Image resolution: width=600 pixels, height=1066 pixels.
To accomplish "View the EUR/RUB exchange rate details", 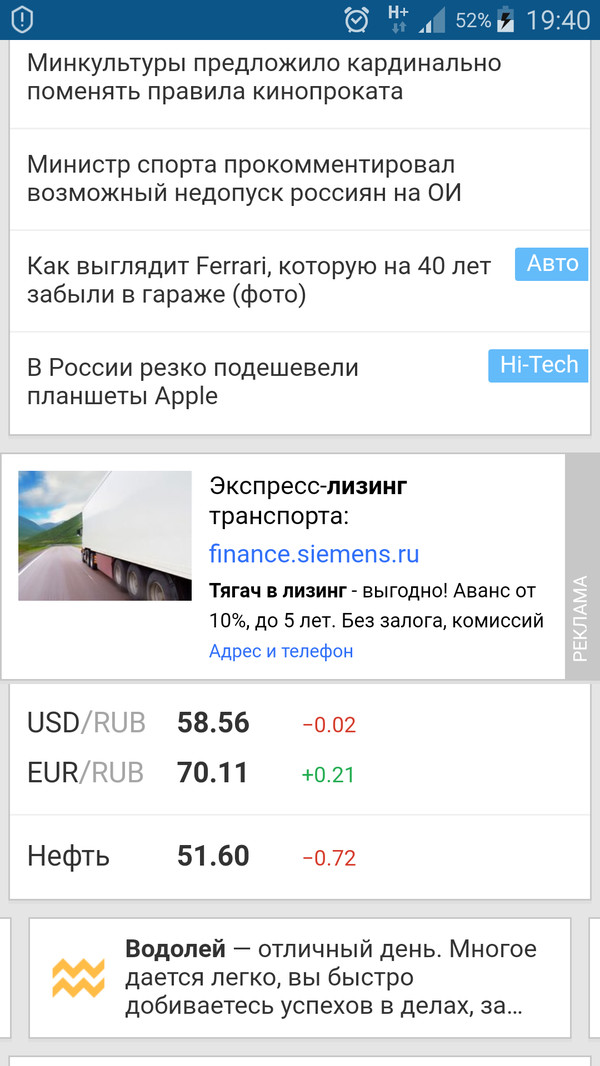I will [190, 773].
